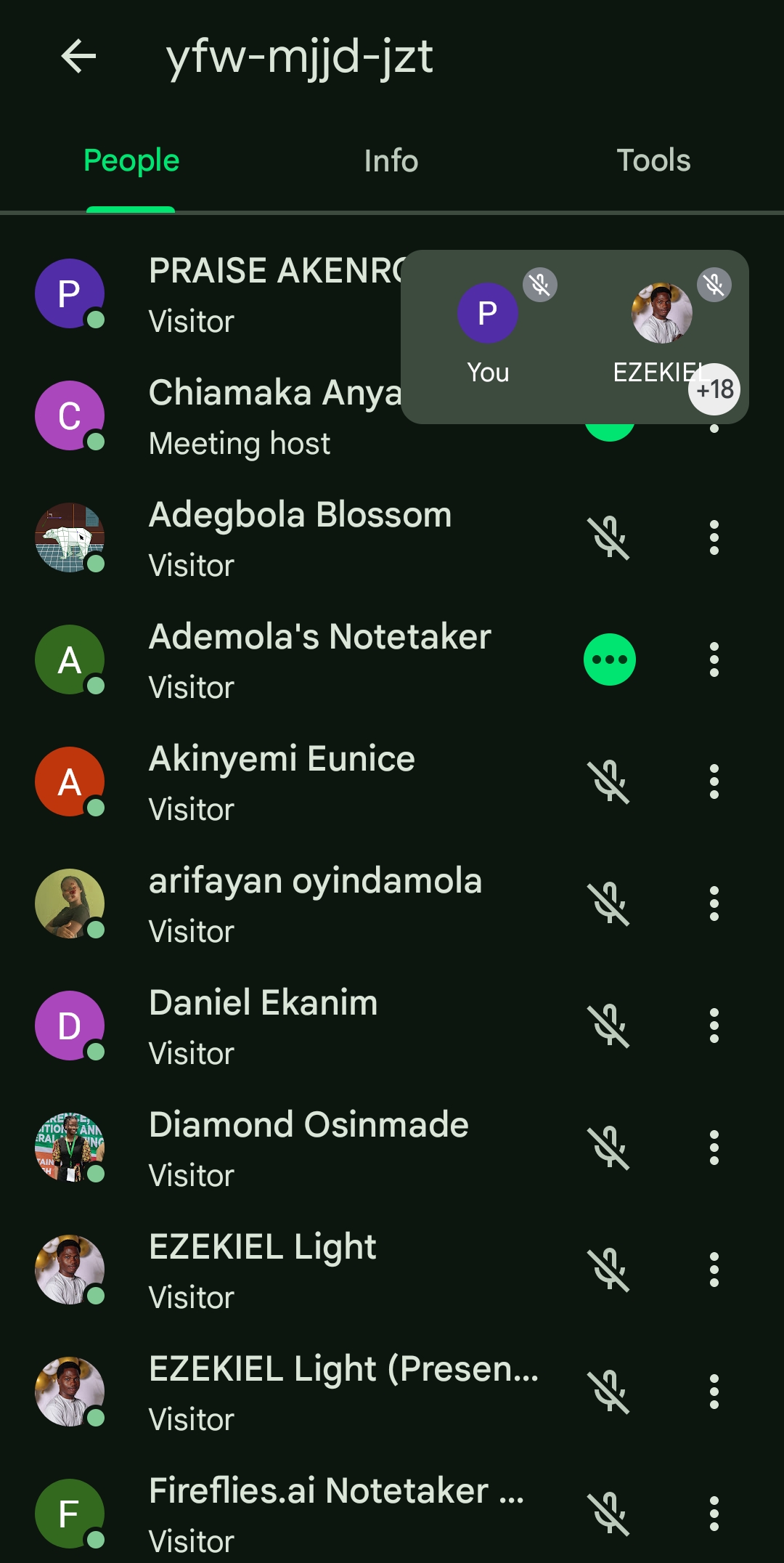This screenshot has height=1563, width=784.
Task: Go back from the participants list
Action: pyautogui.click(x=78, y=57)
